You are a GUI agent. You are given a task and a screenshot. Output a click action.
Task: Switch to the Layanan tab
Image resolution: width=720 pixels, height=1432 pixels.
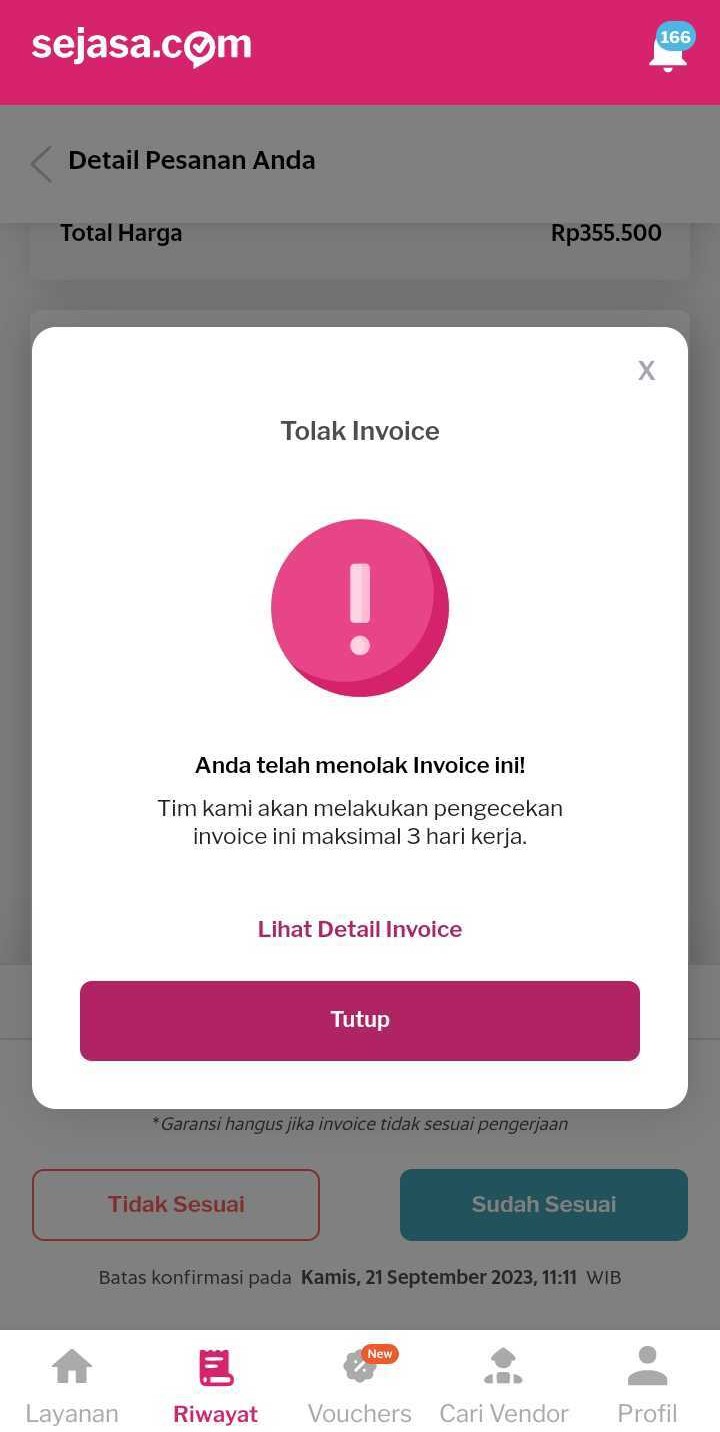coord(72,1385)
